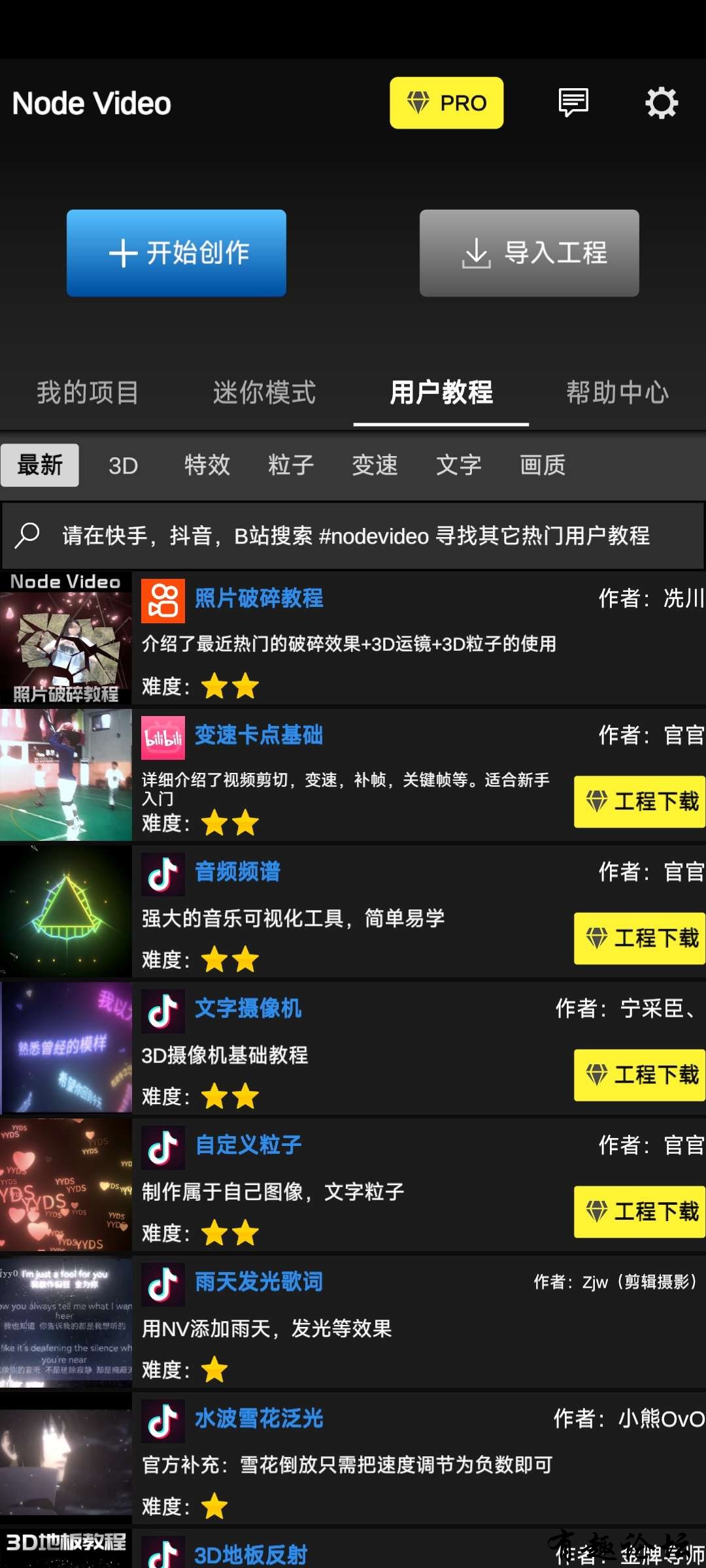Open the messages icon

point(573,103)
